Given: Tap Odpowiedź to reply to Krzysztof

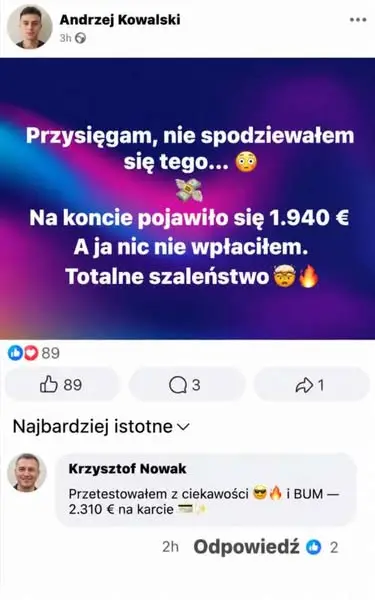Looking at the screenshot, I should click(x=246, y=547).
